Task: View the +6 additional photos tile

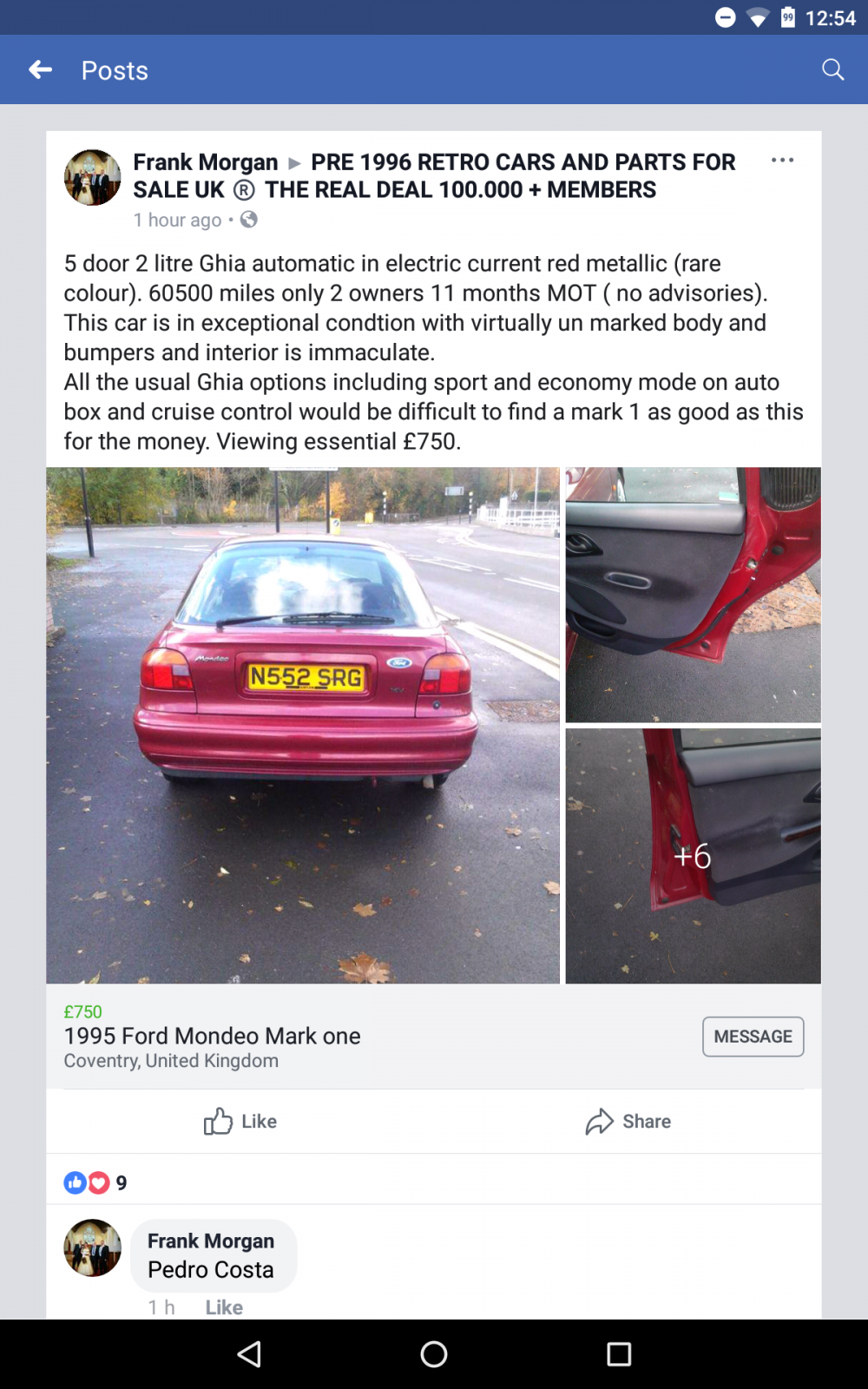Action: click(x=693, y=856)
